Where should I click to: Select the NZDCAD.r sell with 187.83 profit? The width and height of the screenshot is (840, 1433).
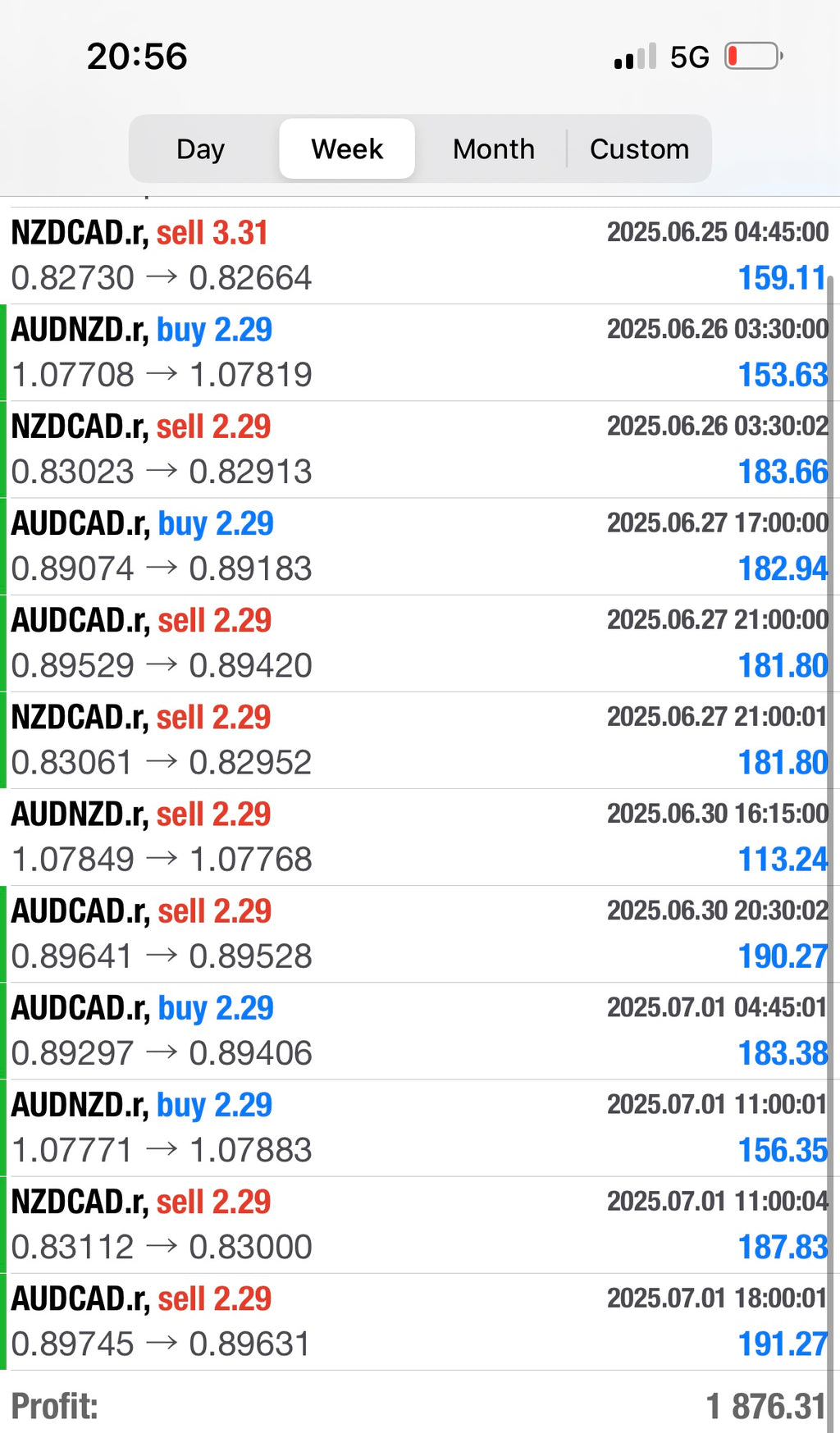[x=420, y=1223]
